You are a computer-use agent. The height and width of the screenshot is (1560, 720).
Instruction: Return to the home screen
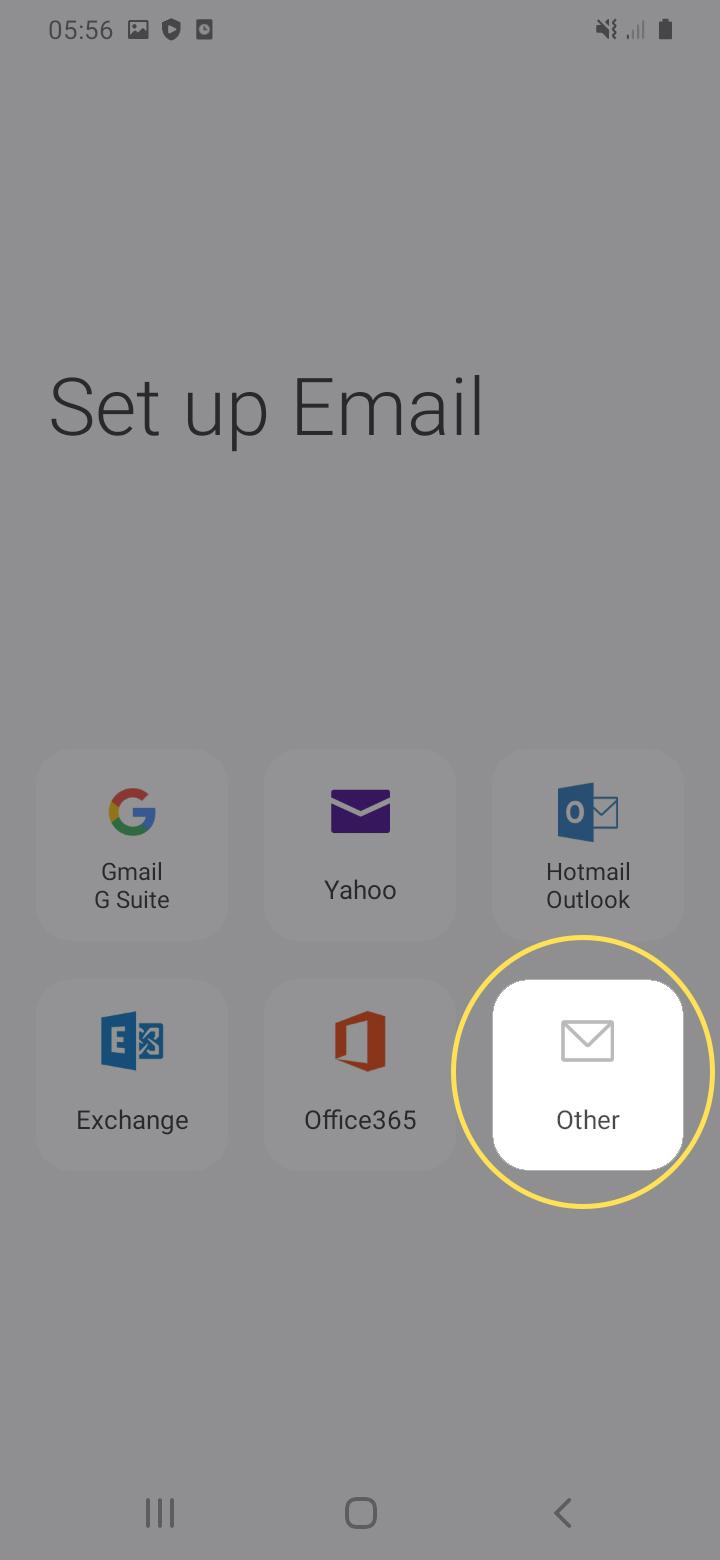(x=360, y=1513)
